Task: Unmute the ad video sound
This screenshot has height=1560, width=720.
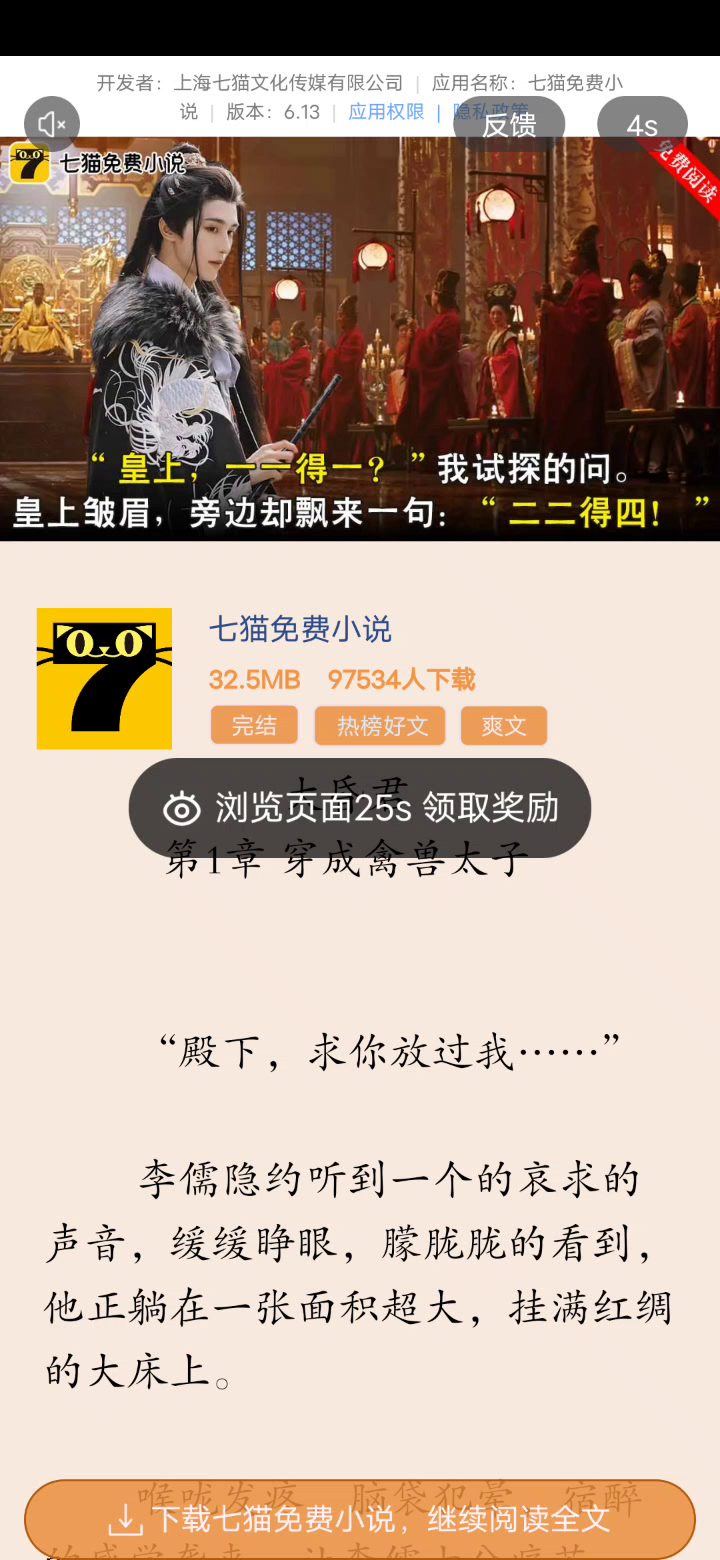Action: click(x=52, y=124)
